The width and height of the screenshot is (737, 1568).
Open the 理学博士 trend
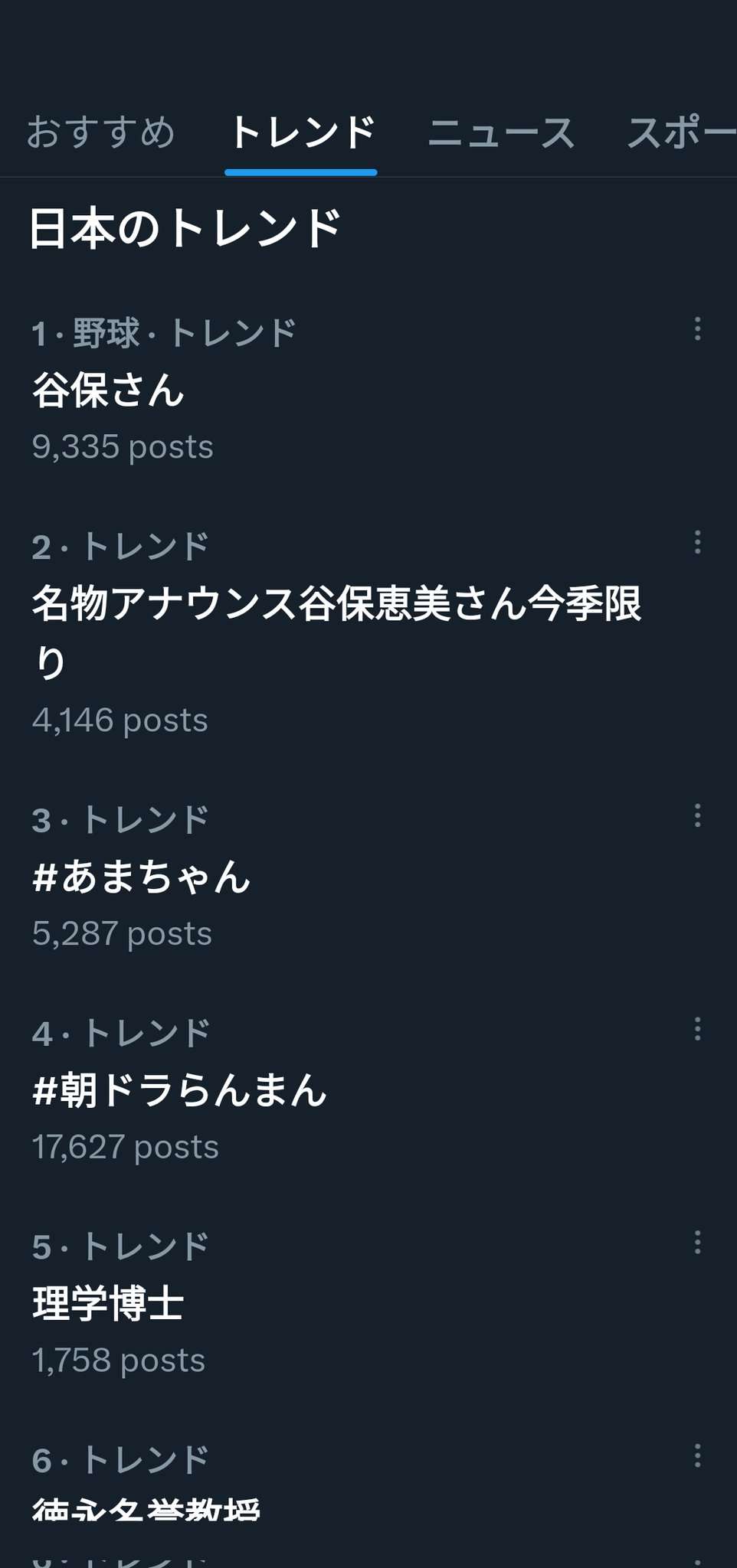coord(109,1304)
